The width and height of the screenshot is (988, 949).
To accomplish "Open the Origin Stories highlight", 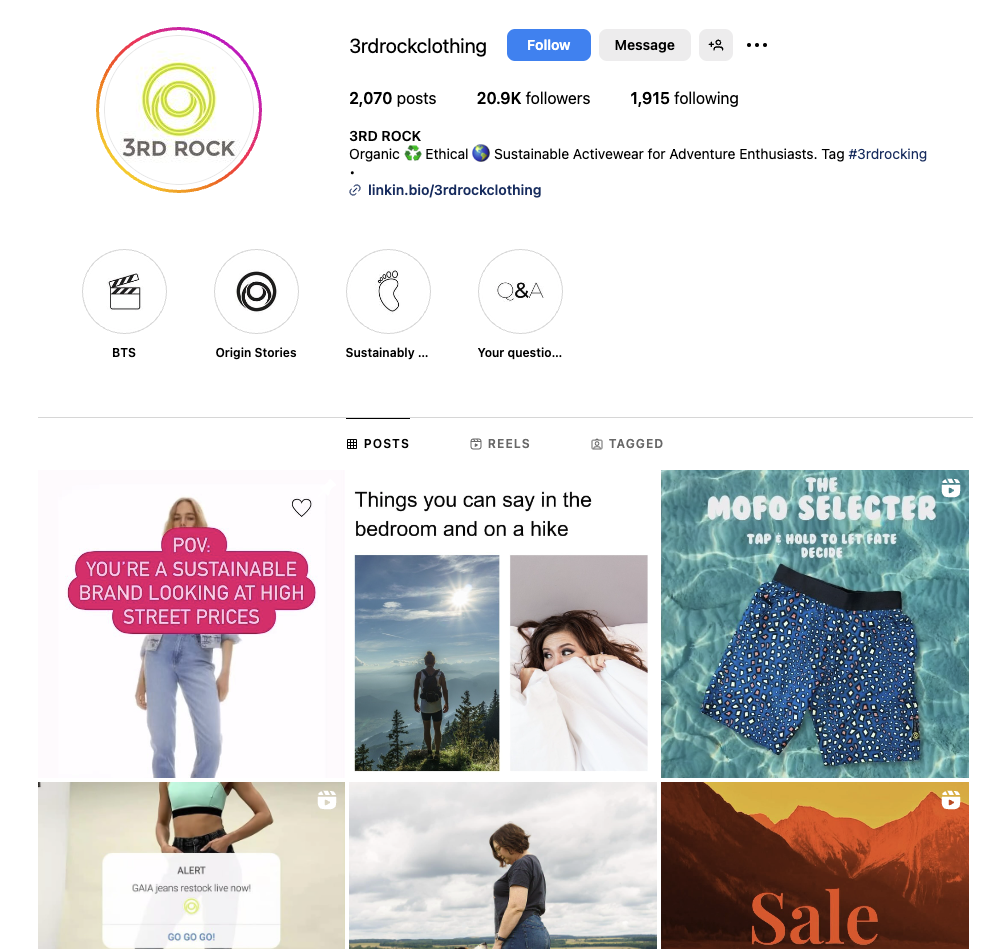I will [x=256, y=292].
